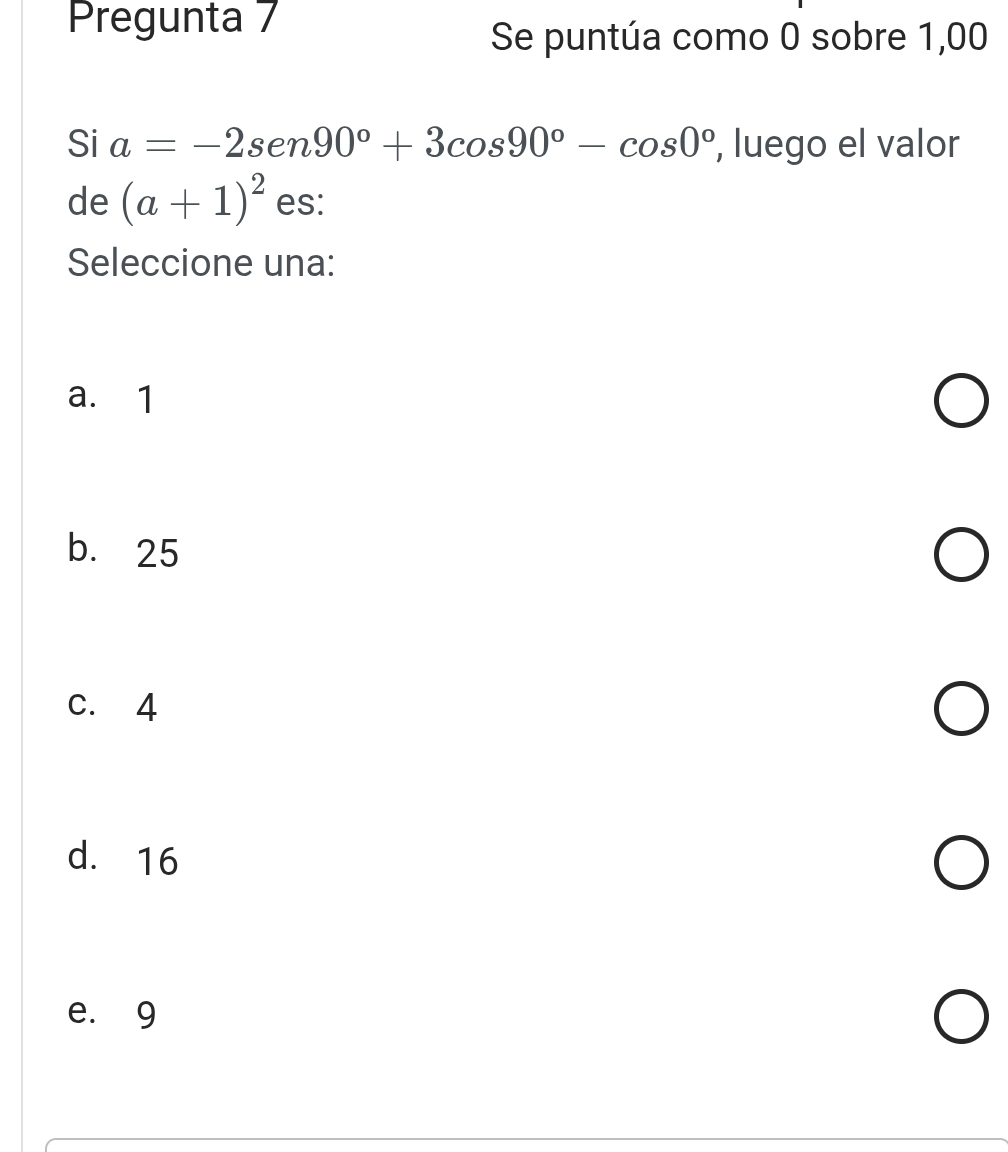The image size is (1008, 1152).
Task: Click the label text '25' of option b
Action: (157, 555)
